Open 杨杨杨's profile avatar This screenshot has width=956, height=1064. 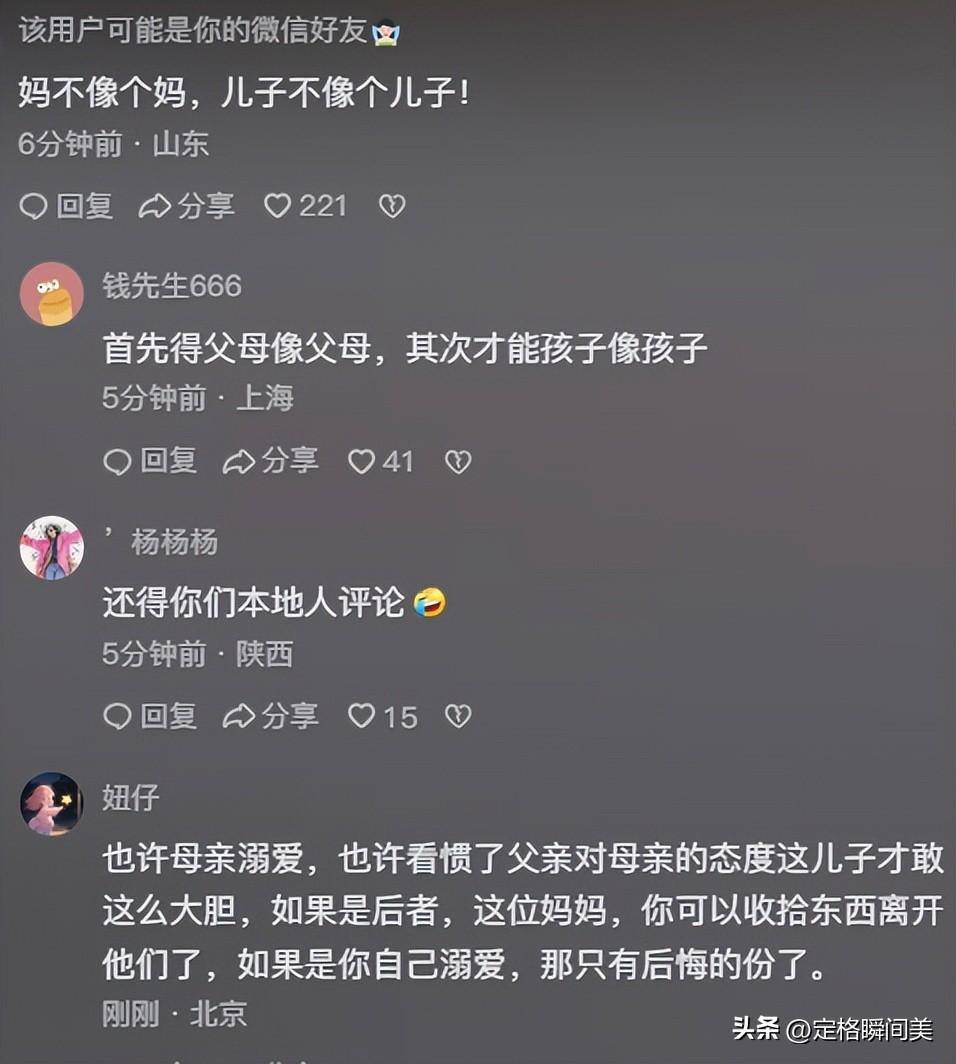point(51,548)
